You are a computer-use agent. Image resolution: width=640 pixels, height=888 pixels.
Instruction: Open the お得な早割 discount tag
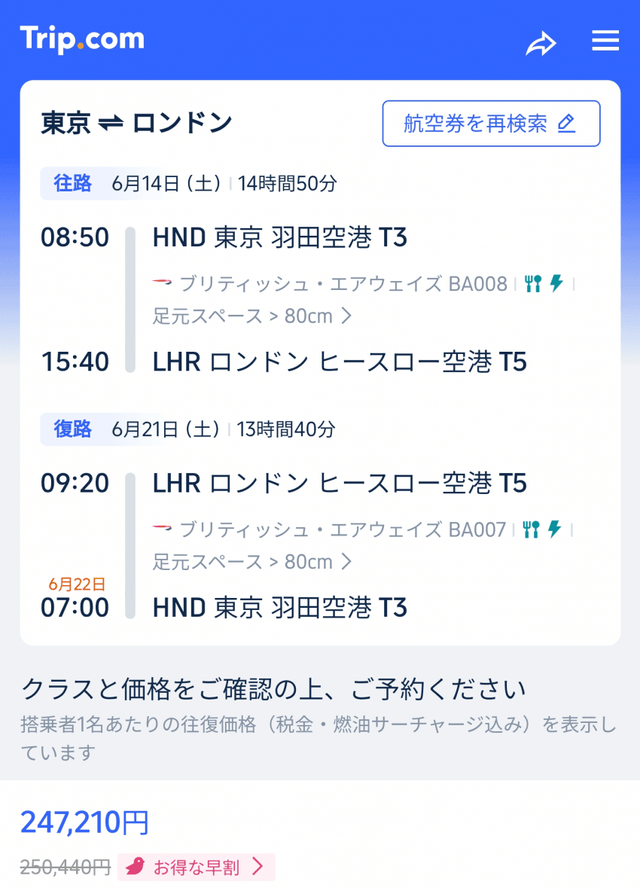pos(196,867)
